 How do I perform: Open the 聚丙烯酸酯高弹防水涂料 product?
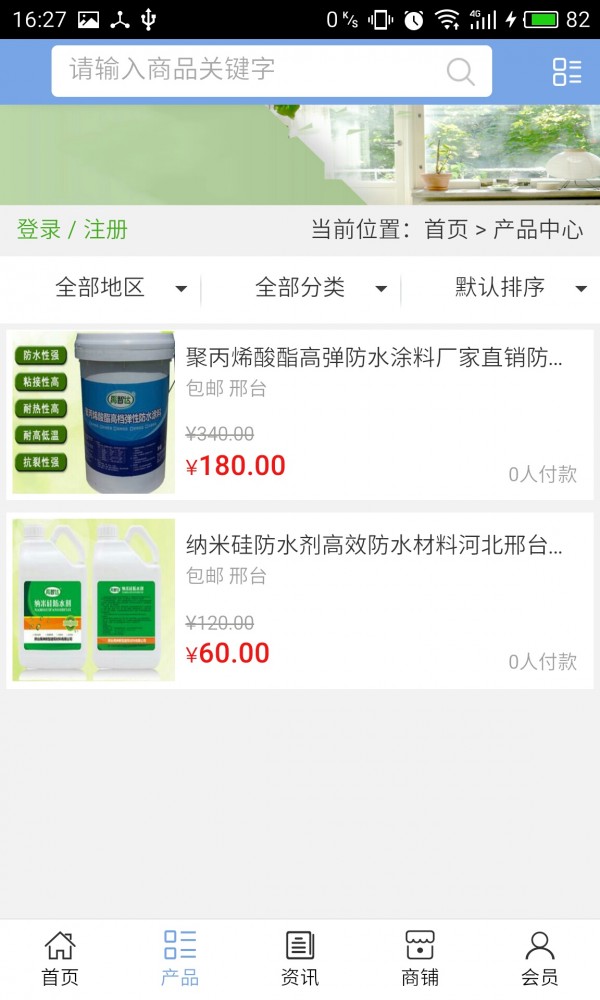click(x=374, y=358)
